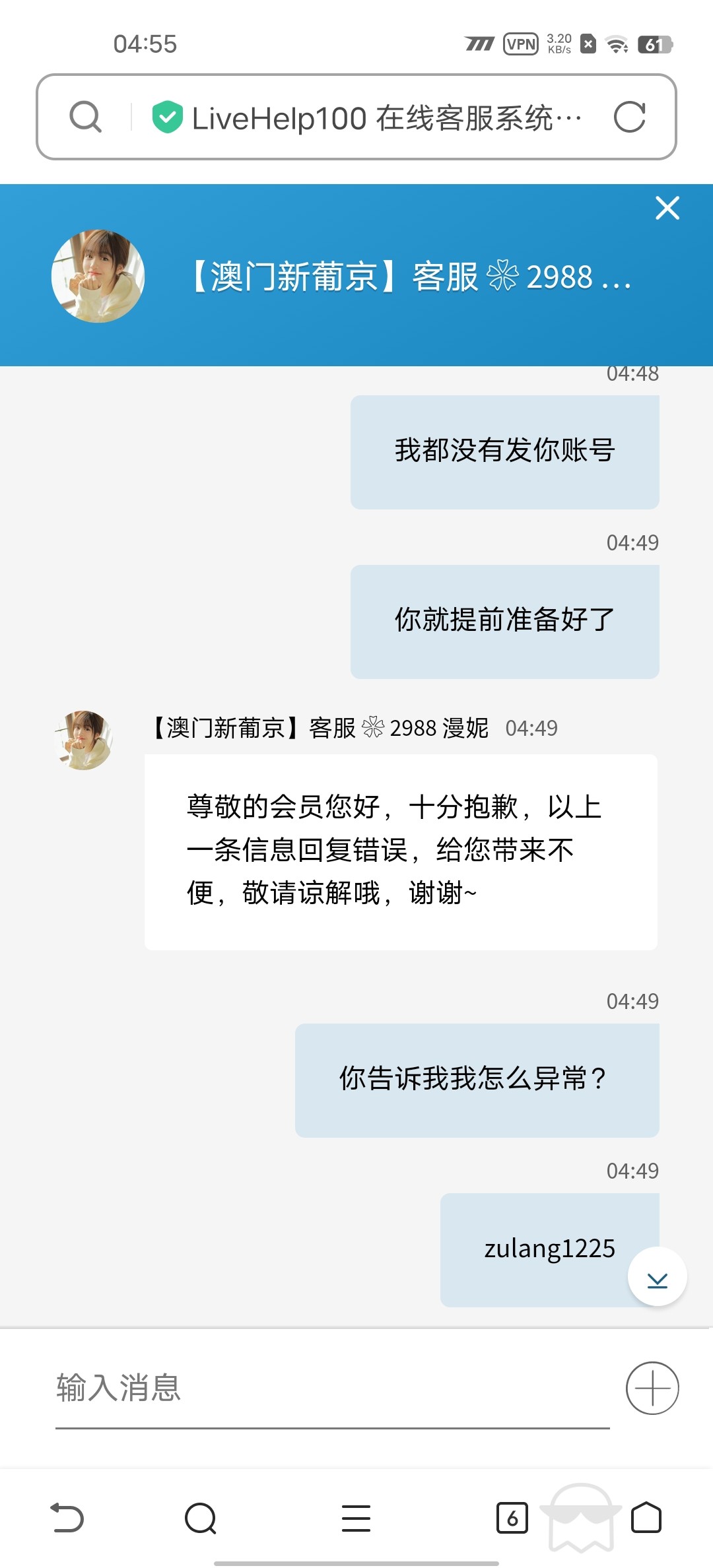Open the plus attachment menu
Viewport: 713px width, 1568px height.
(652, 1387)
